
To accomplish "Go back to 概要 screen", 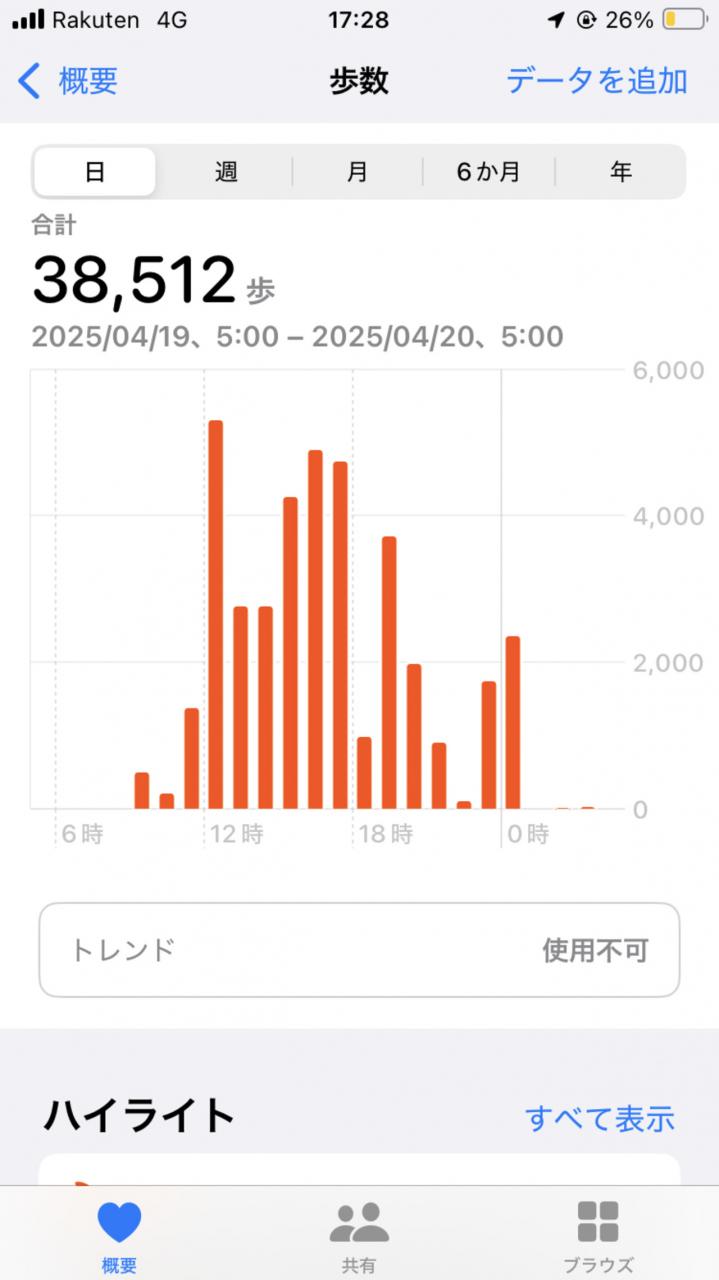I will [68, 81].
